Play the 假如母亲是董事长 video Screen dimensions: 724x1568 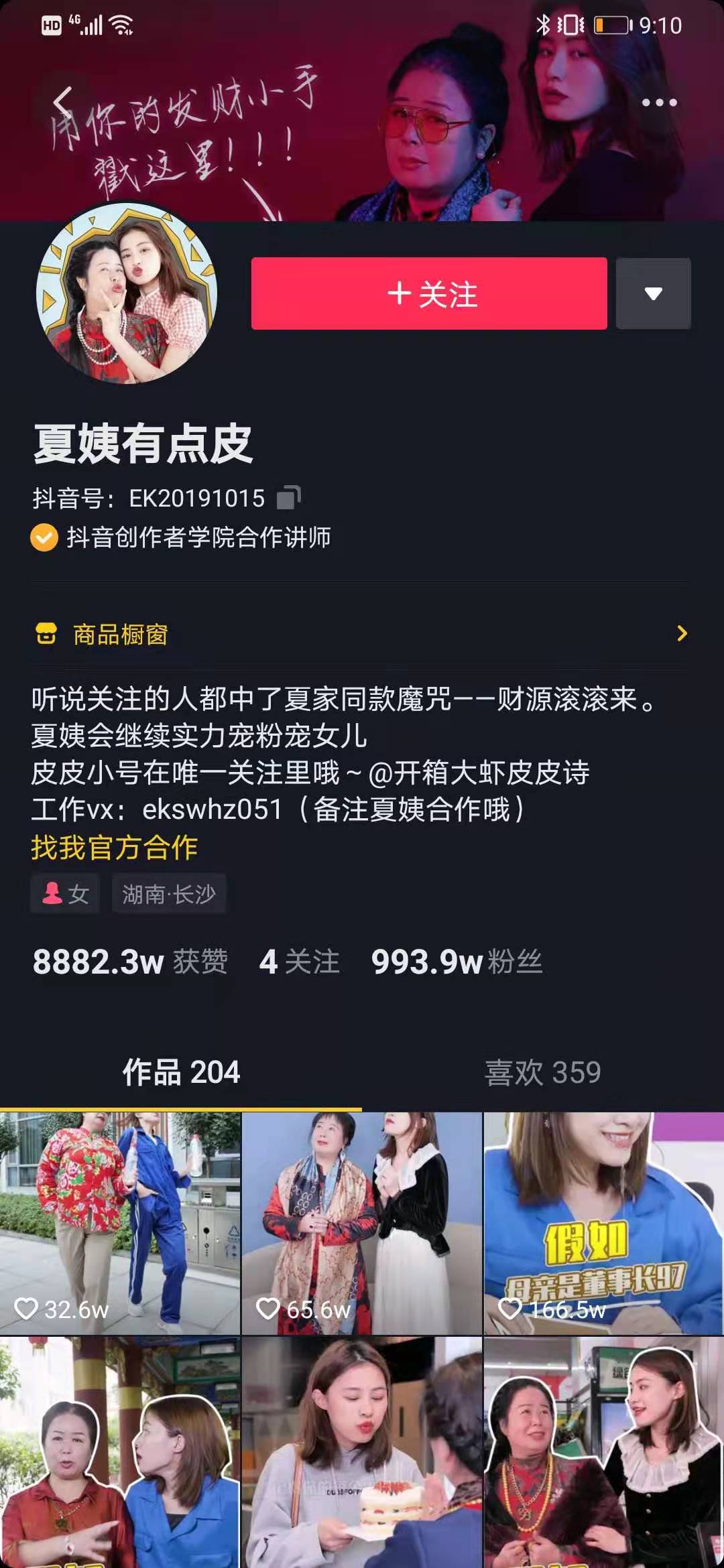click(x=603, y=1223)
